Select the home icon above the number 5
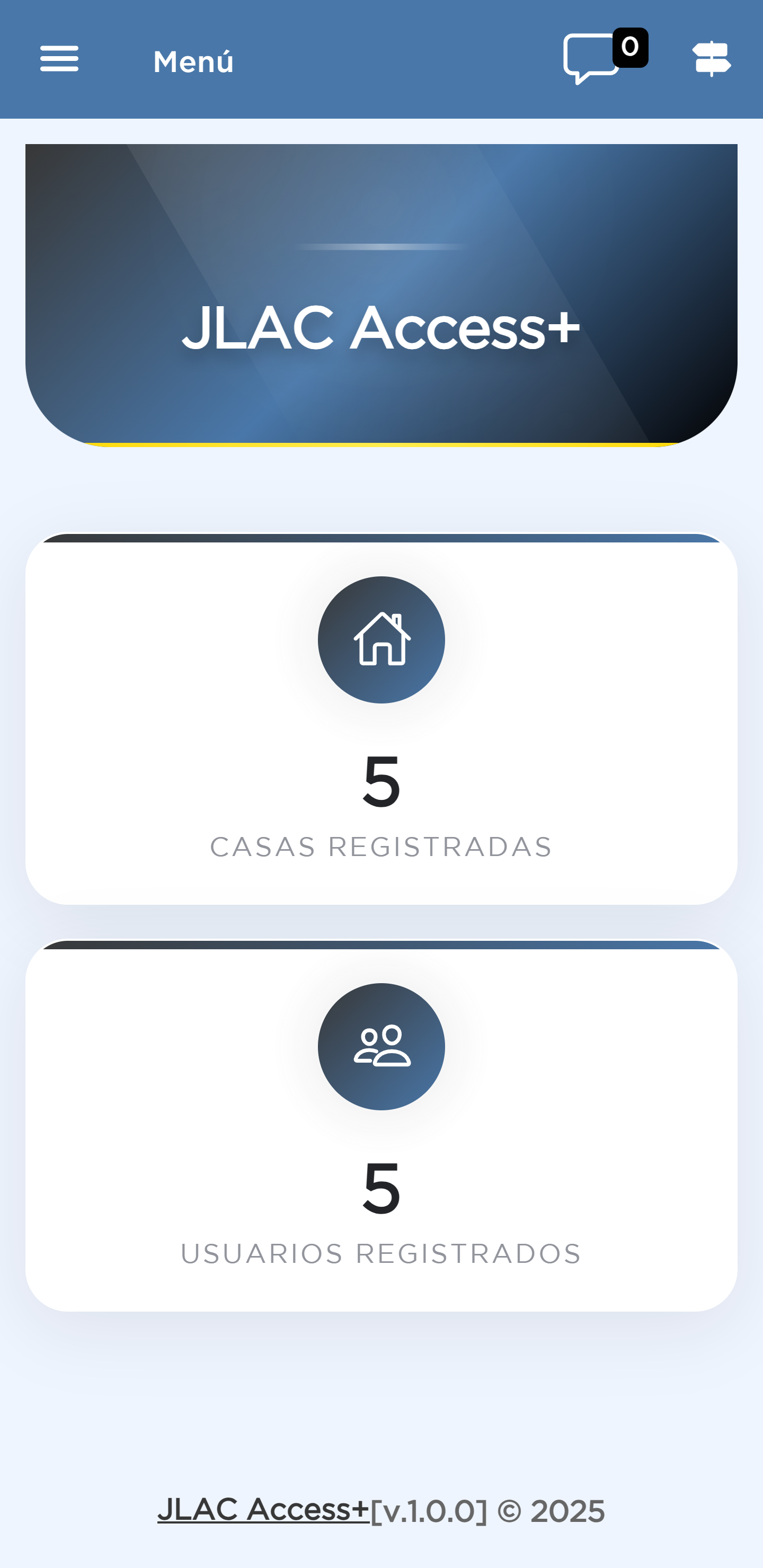The height and width of the screenshot is (1568, 763). 381,640
